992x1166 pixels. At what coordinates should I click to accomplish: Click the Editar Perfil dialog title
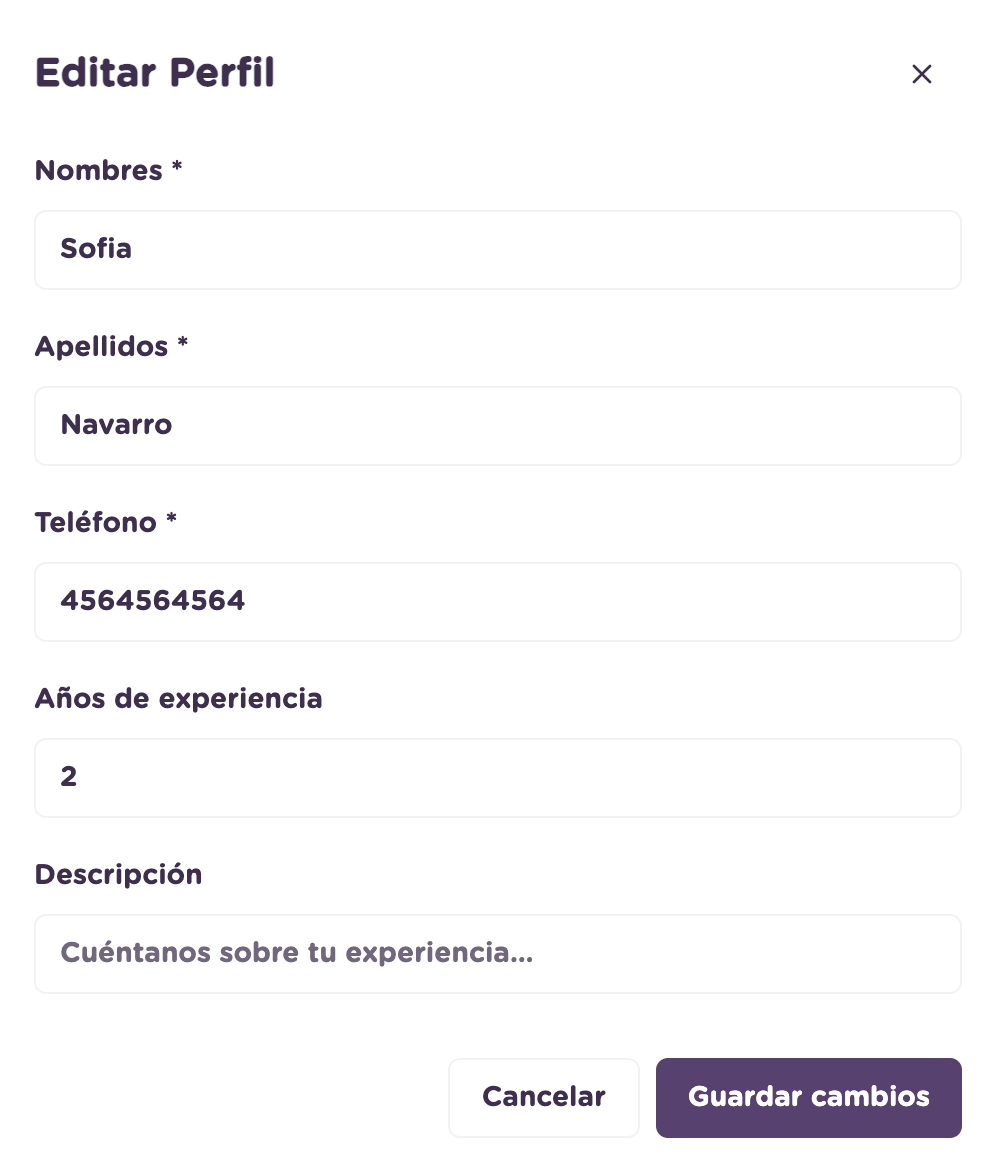[x=154, y=72]
